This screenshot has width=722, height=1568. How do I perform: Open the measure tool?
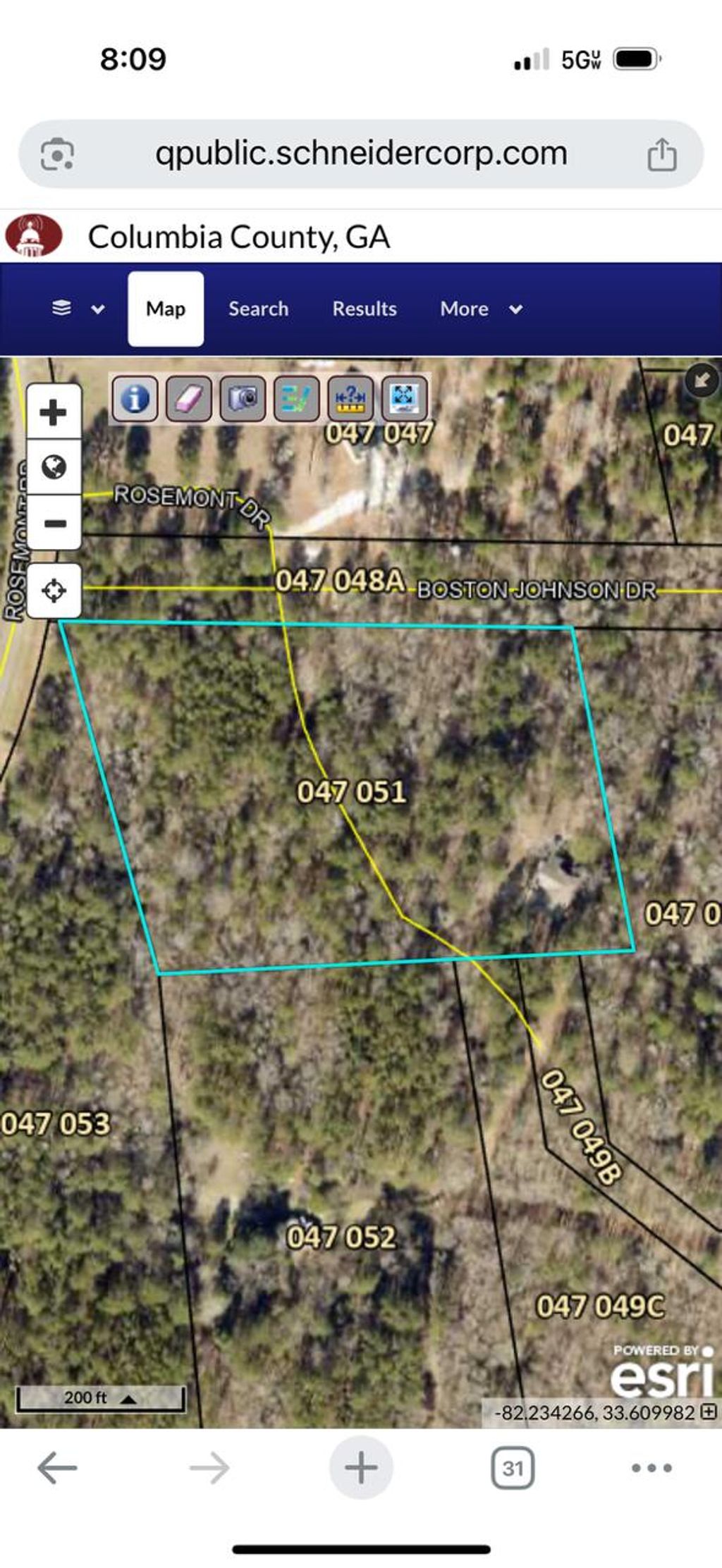pyautogui.click(x=350, y=399)
